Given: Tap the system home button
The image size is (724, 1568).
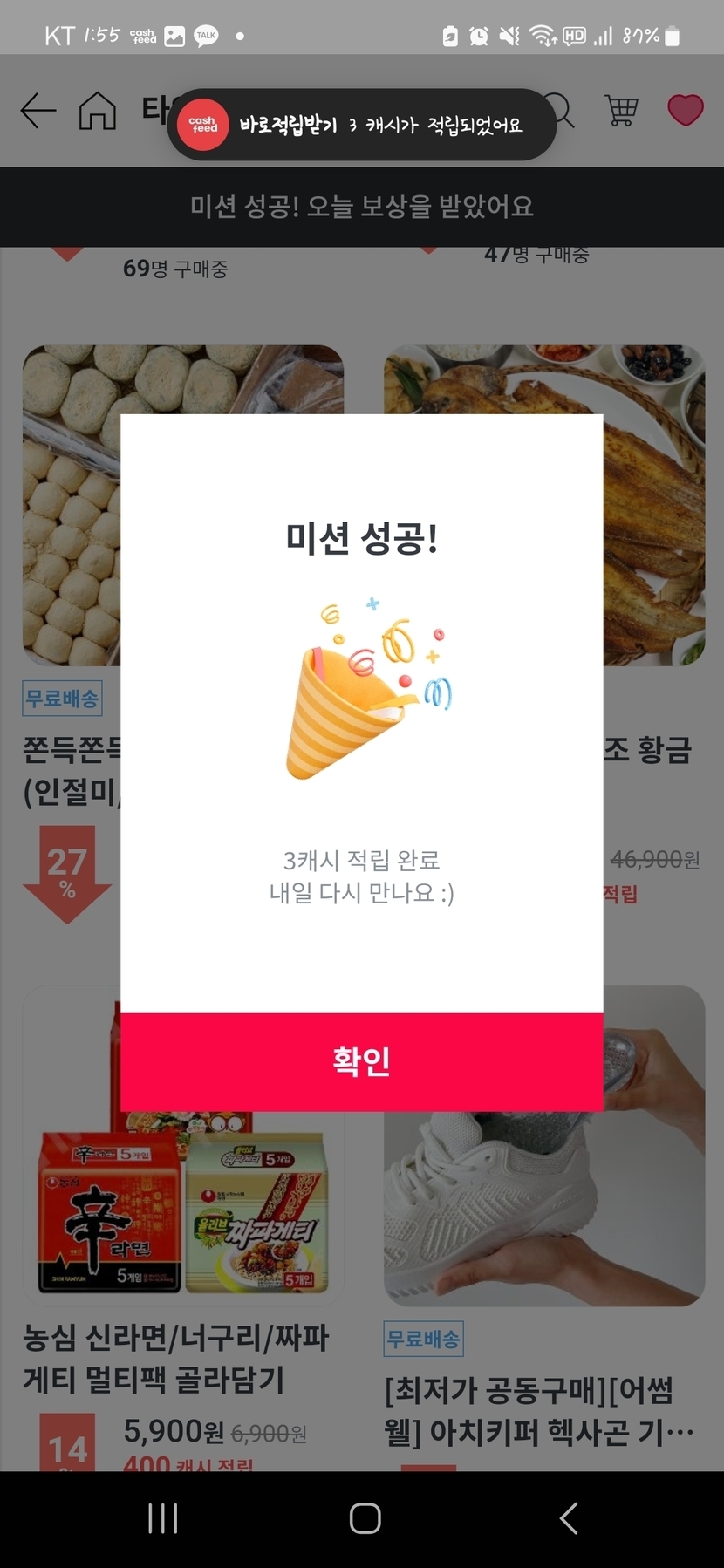Looking at the screenshot, I should click(365, 1518).
